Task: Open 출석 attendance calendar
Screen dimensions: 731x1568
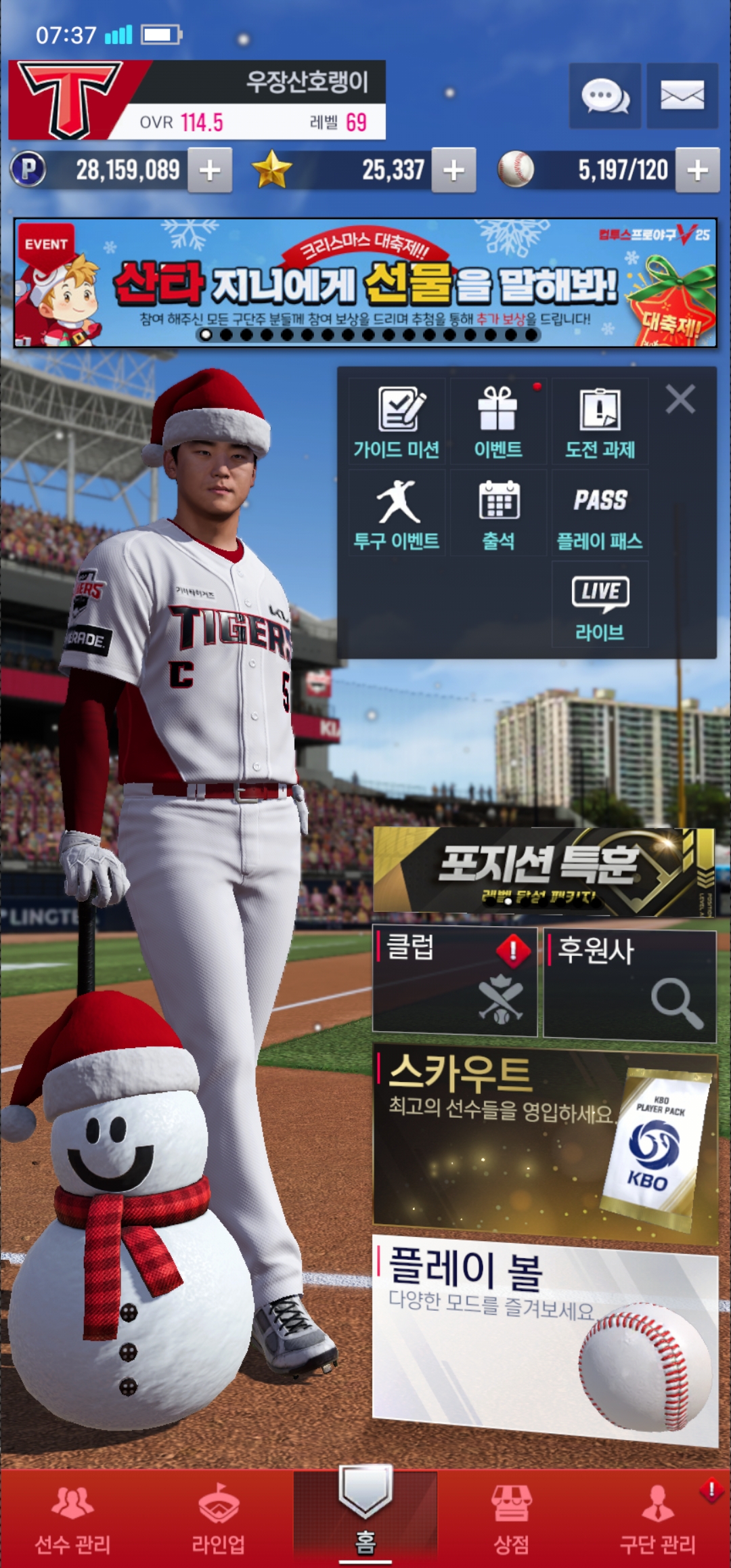Action: point(498,513)
